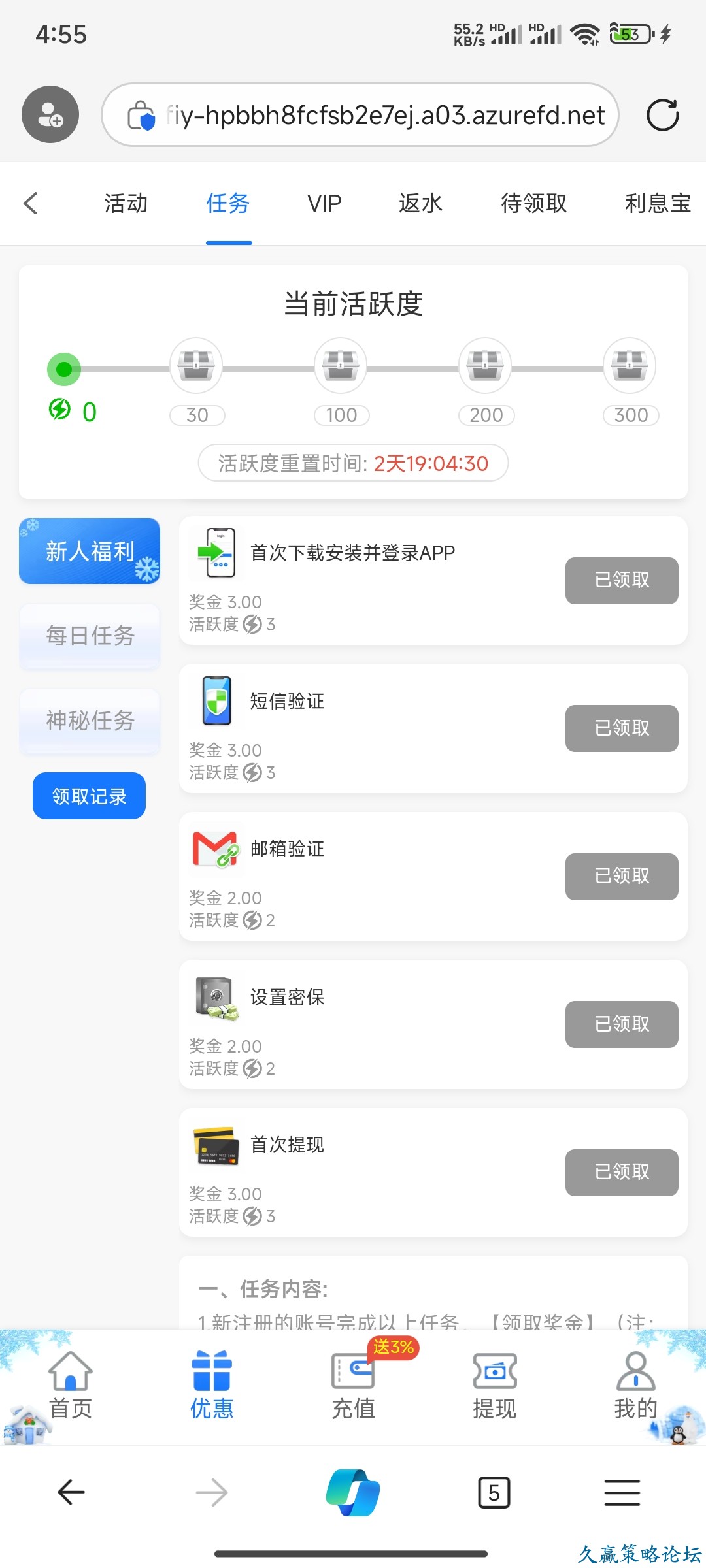Screen dimensions: 706x1568
Task: Open 领取记录 claim history
Action: 90,796
